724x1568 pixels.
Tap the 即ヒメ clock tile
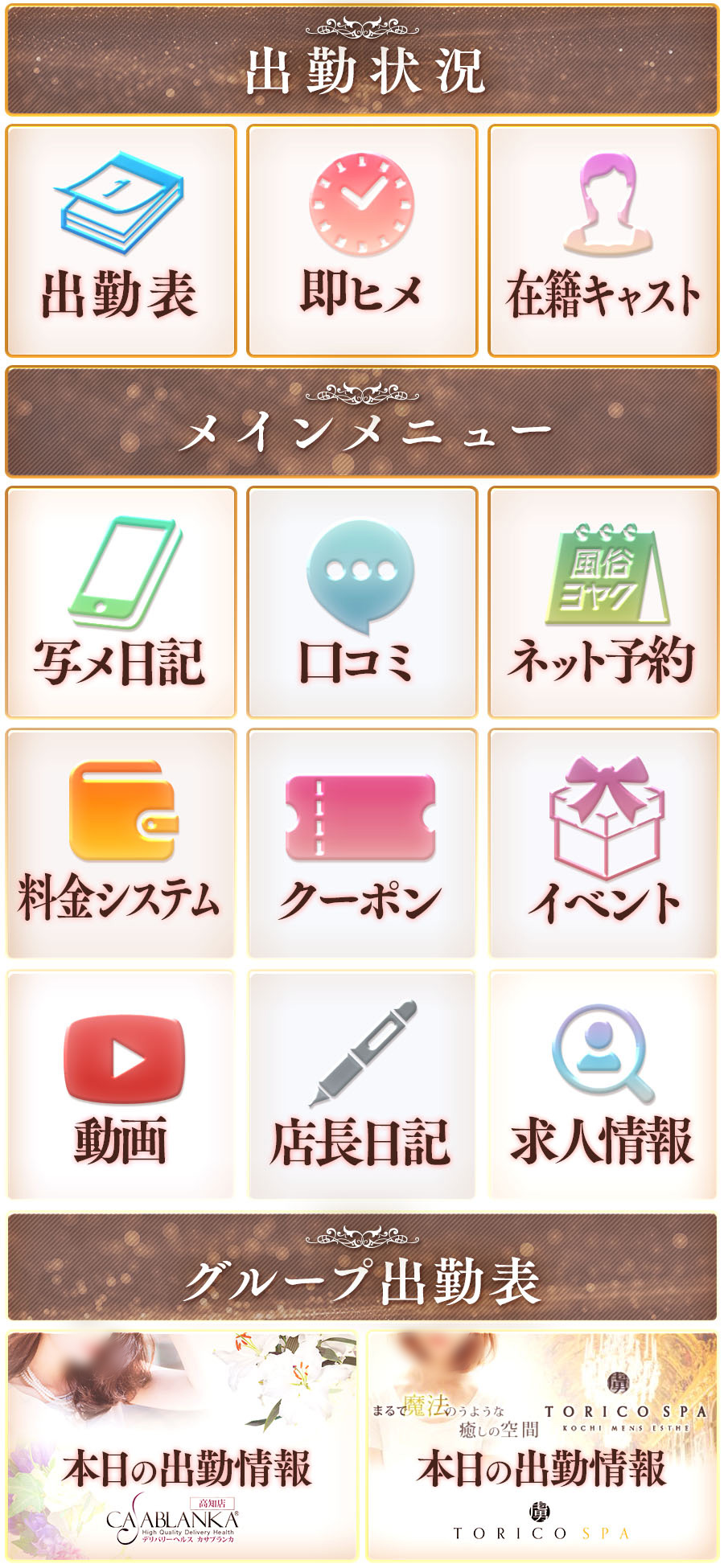pyautogui.click(x=362, y=240)
